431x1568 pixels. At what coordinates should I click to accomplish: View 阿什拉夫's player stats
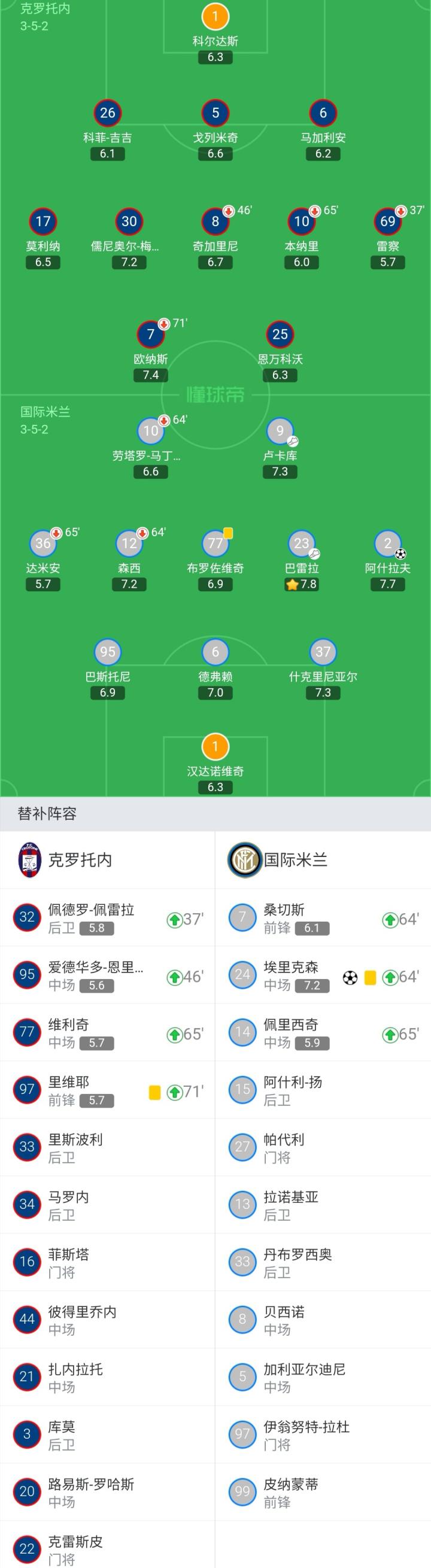(387, 543)
